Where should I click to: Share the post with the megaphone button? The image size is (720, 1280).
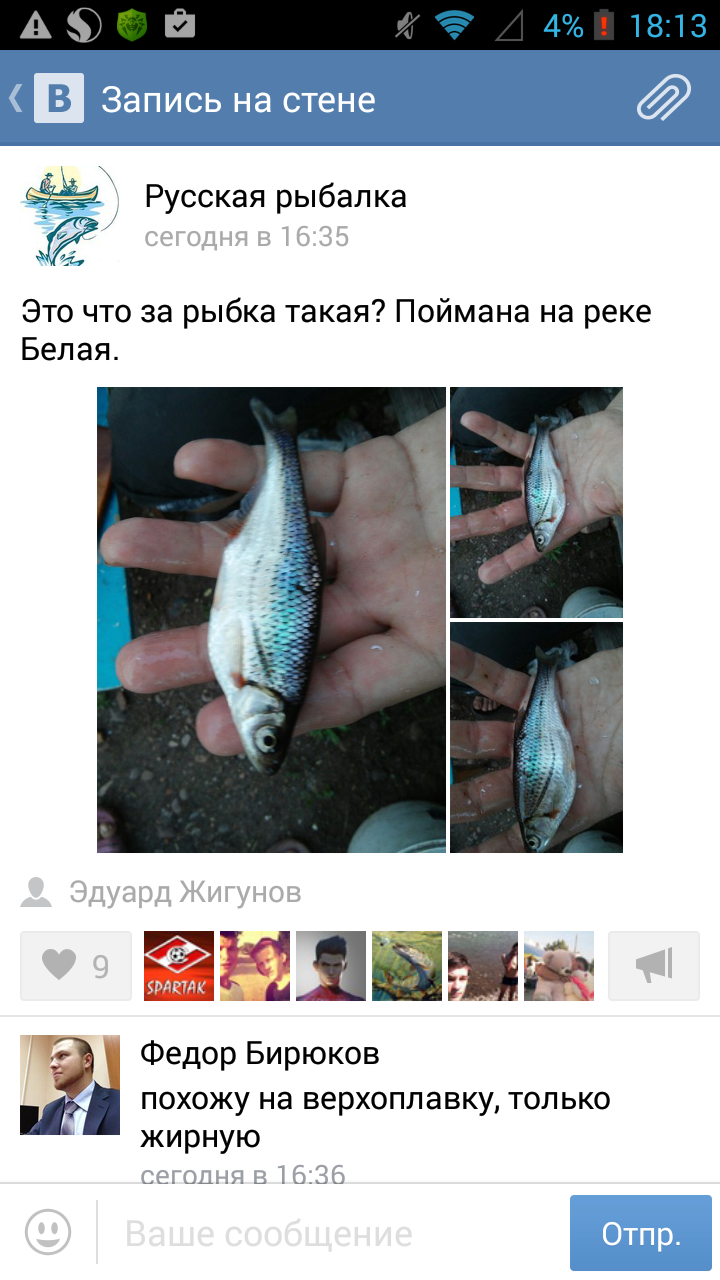click(653, 966)
